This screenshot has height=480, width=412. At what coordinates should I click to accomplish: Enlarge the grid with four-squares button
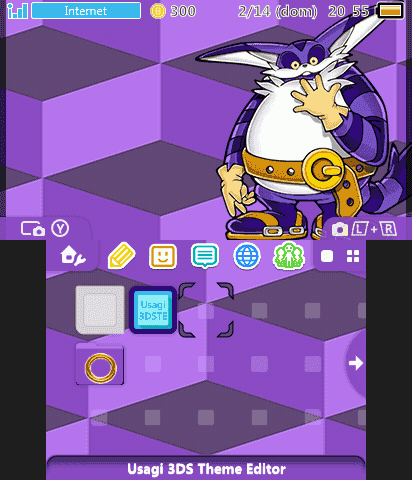(x=353, y=256)
